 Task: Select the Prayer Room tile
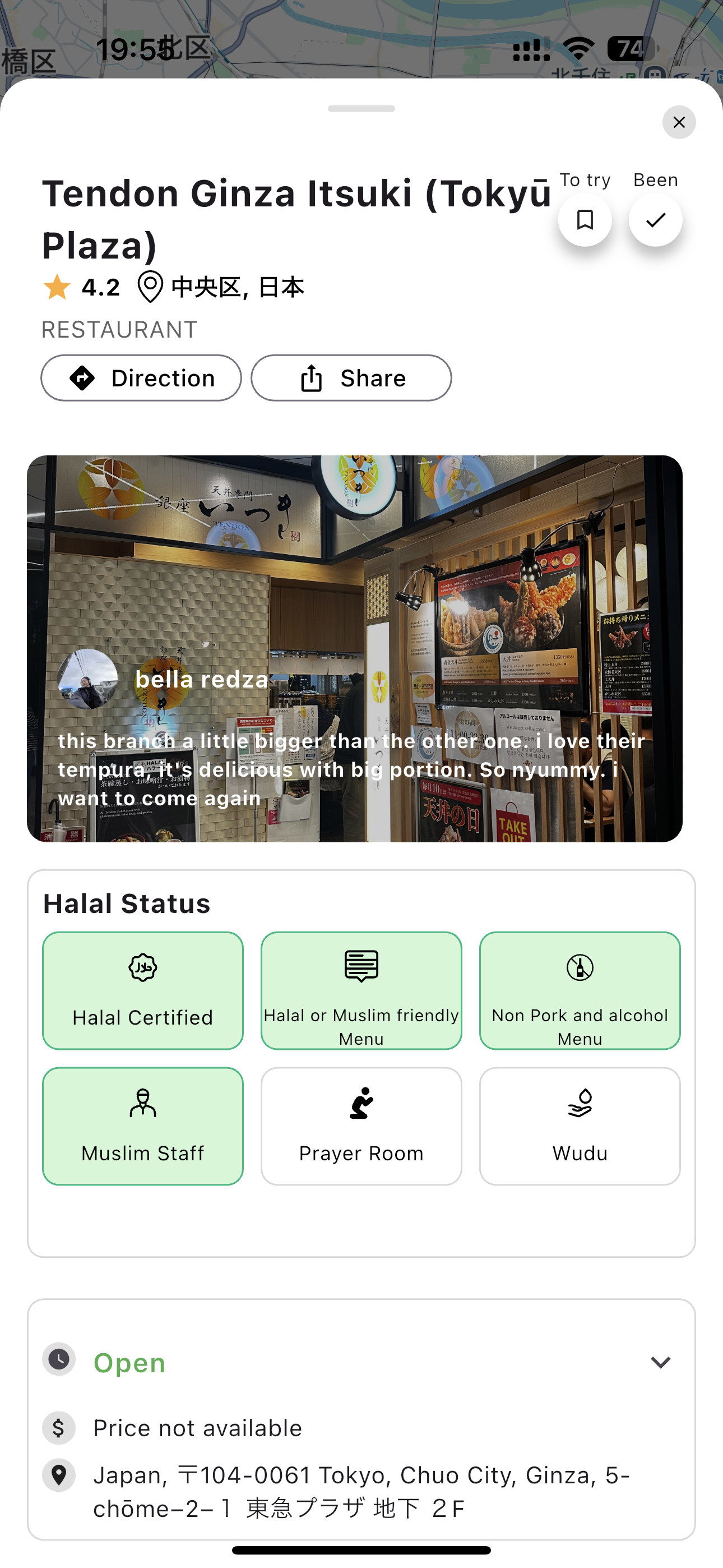point(361,1126)
